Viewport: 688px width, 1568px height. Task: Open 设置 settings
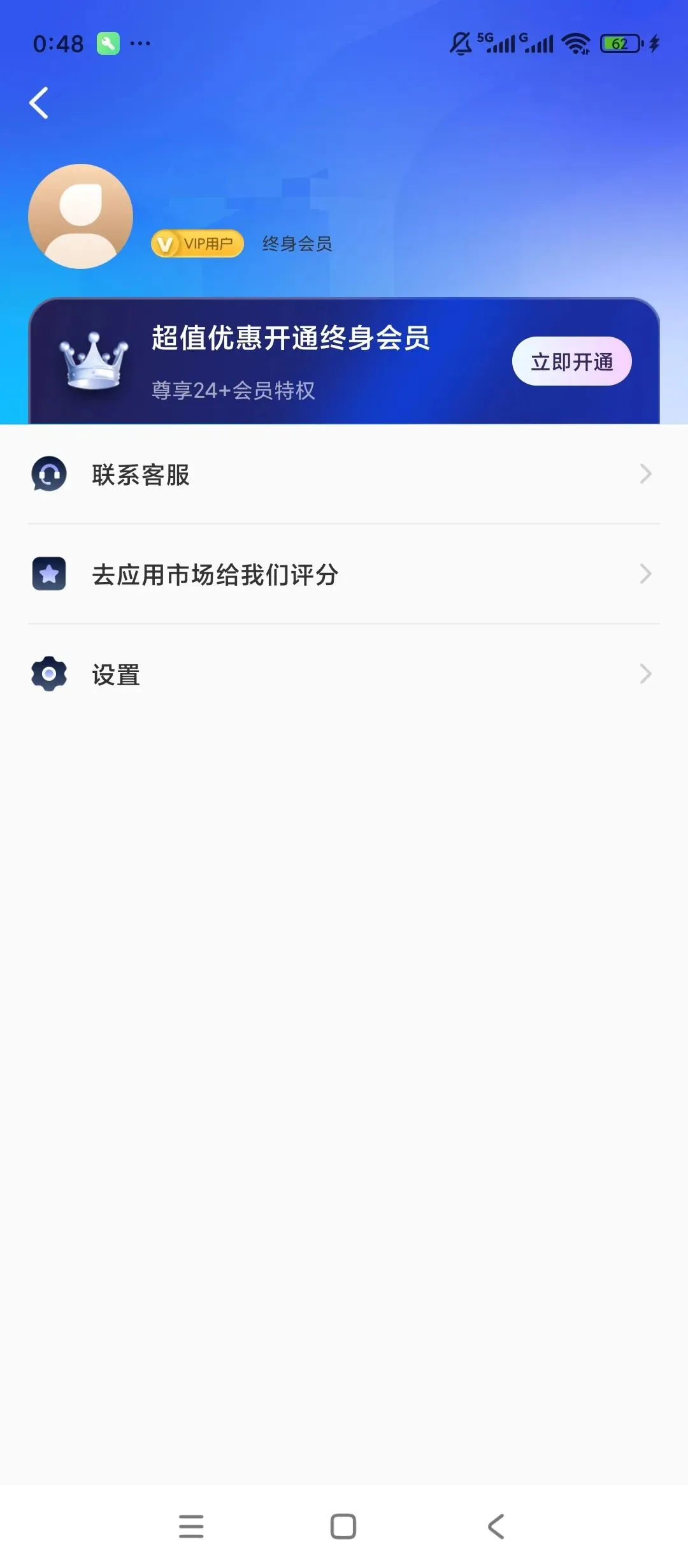[344, 674]
